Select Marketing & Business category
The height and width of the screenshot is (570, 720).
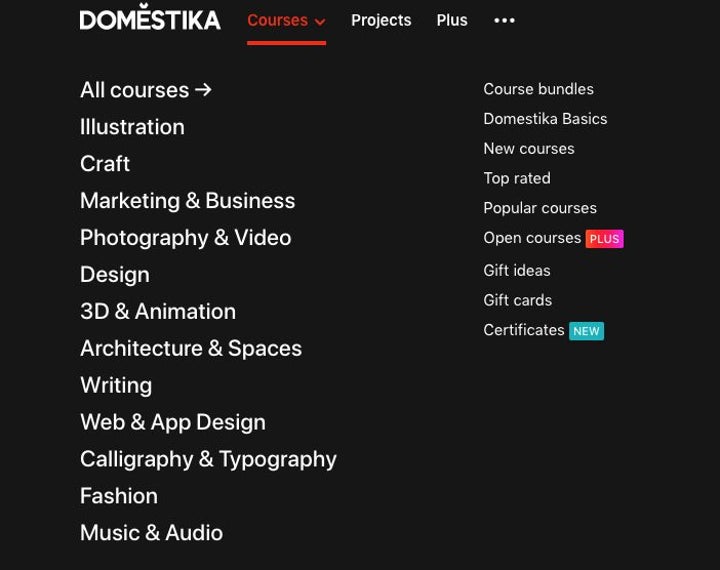[187, 201]
